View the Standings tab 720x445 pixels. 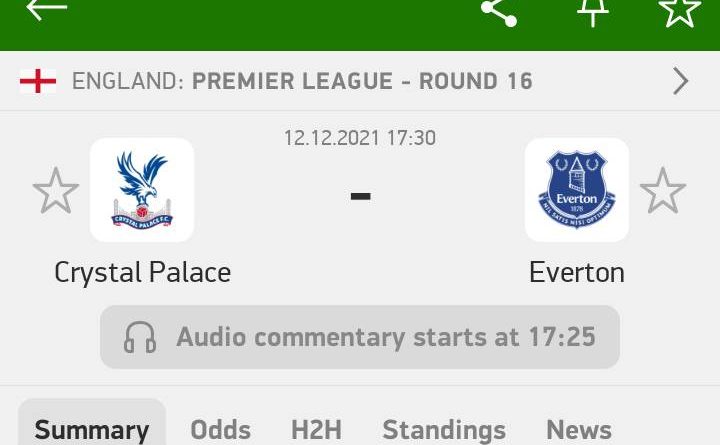[444, 429]
